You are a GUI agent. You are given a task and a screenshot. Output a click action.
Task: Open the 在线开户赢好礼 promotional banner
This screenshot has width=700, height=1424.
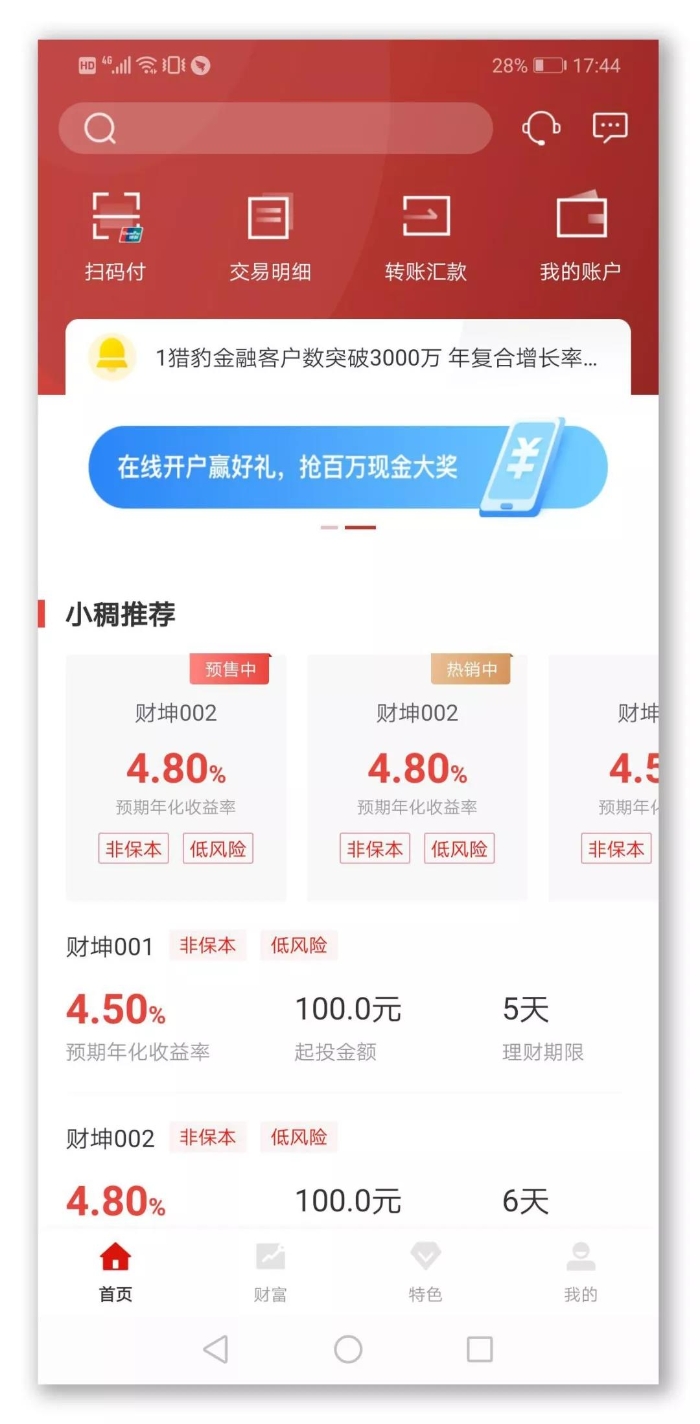[347, 467]
